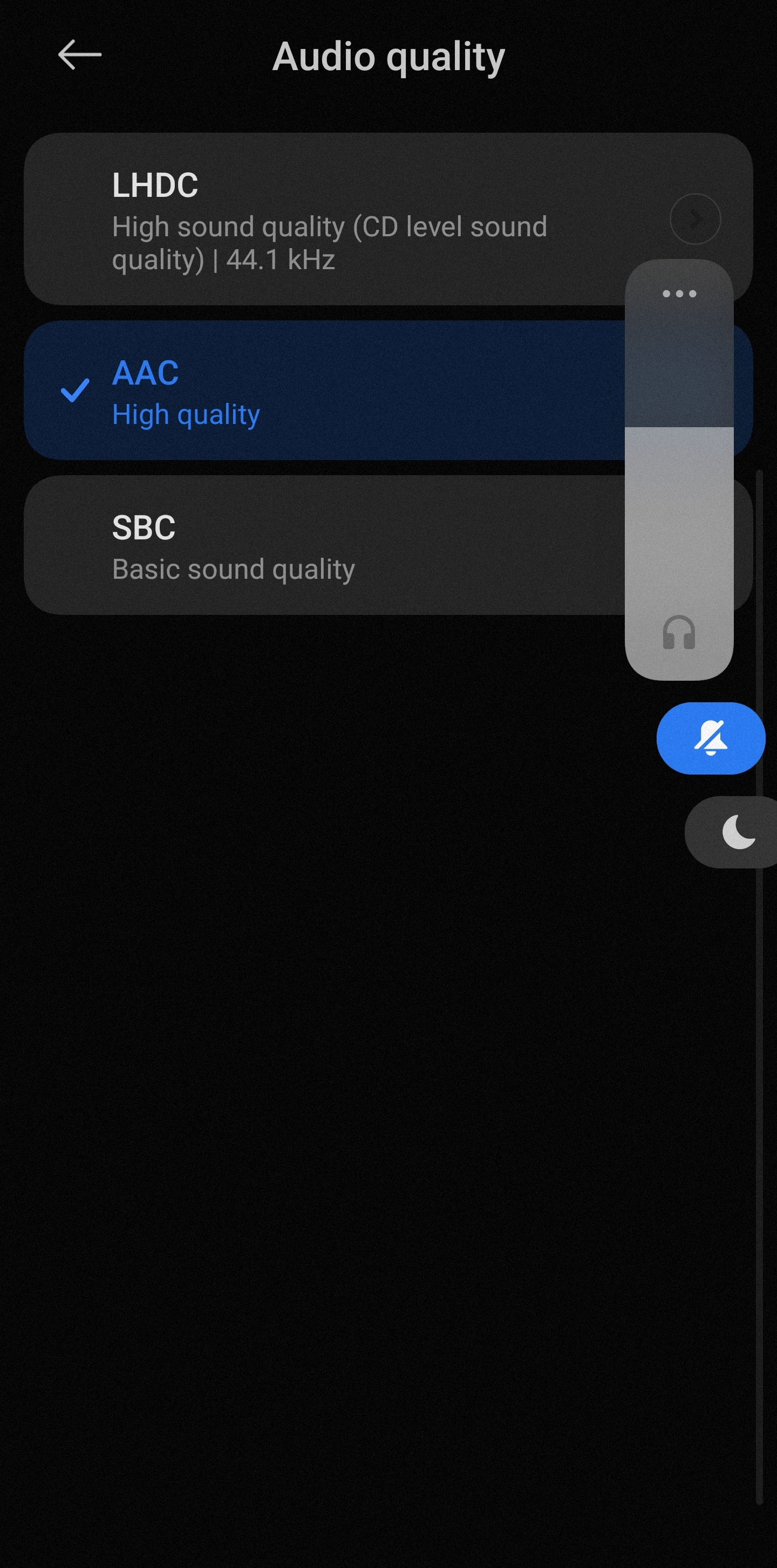Screen dimensions: 777x1568
Task: Select SBC Basic sound quality
Action: click(304, 545)
